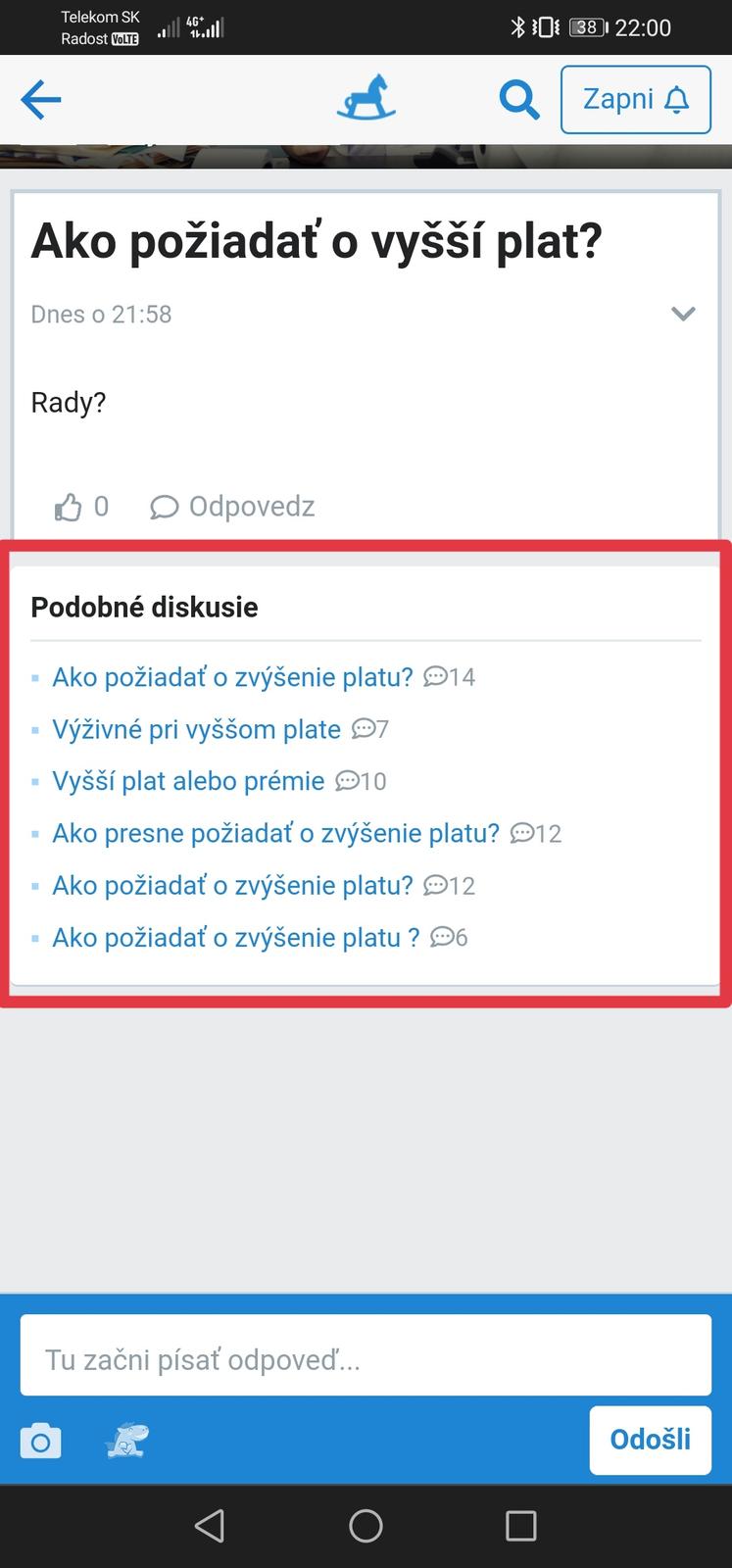Open "Ako požiadať o zvýšenie platu ?" with 6 comments
Screen dimensions: 732x1568
pyautogui.click(x=235, y=938)
